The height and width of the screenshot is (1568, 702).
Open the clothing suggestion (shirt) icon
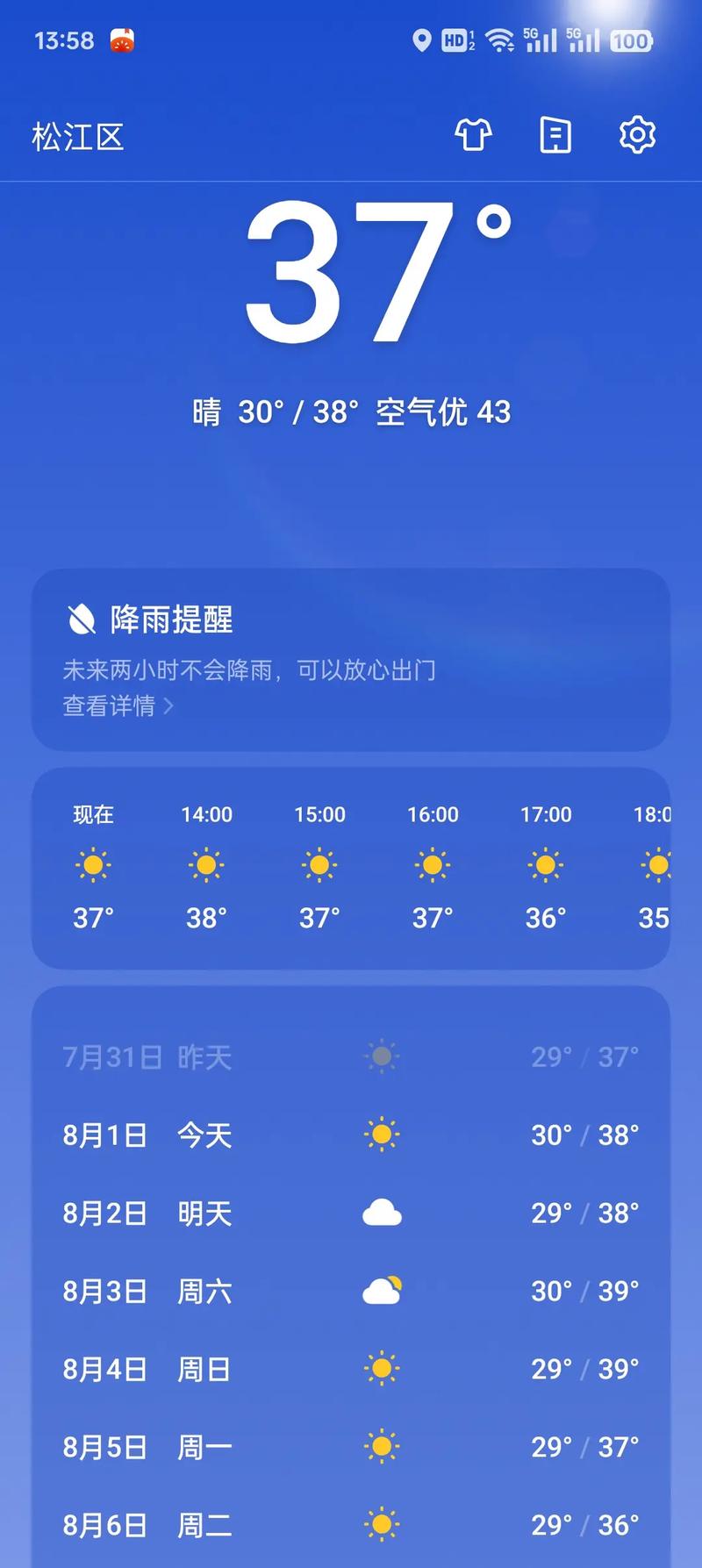point(473,135)
